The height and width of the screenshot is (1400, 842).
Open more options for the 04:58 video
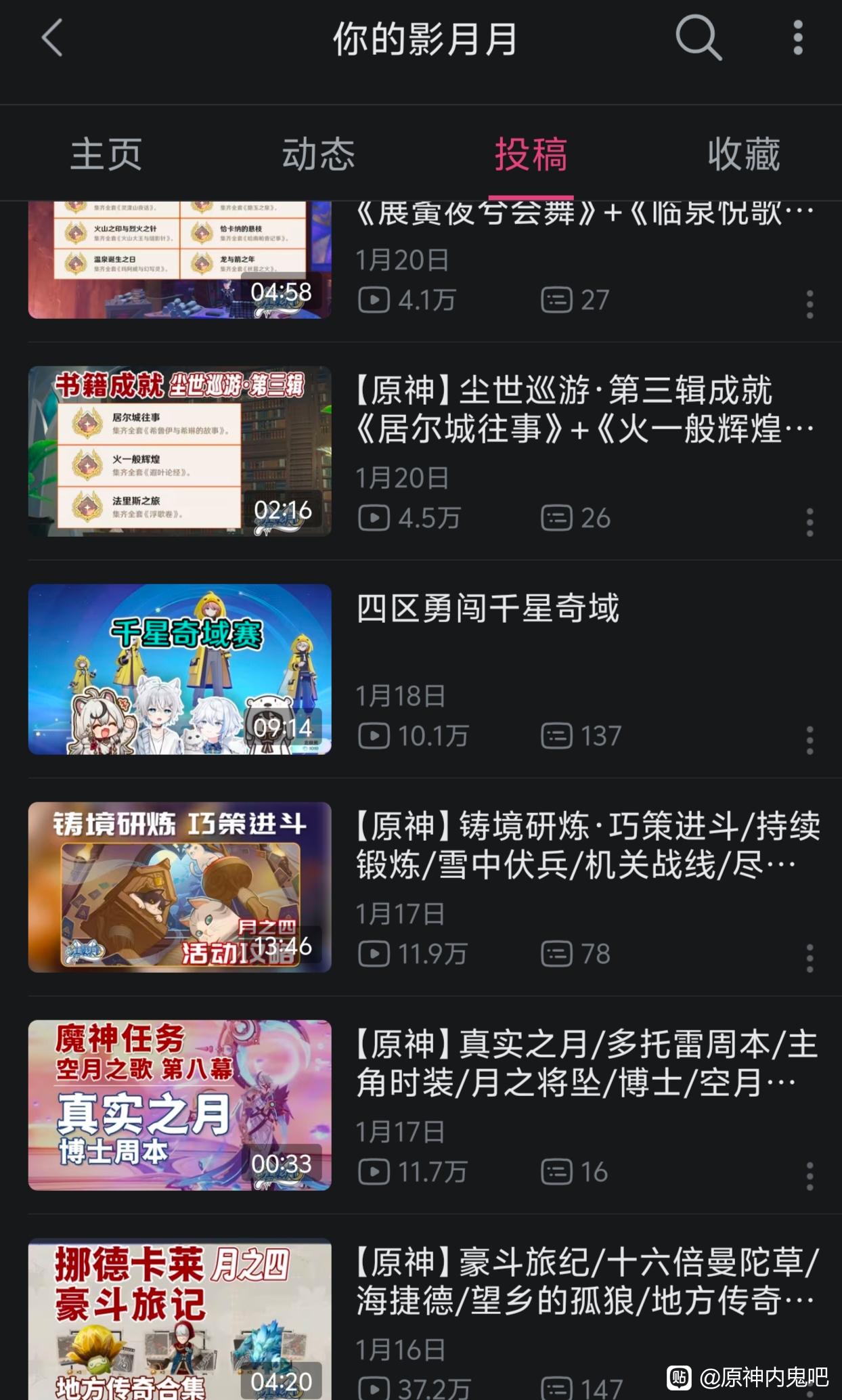pos(810,305)
